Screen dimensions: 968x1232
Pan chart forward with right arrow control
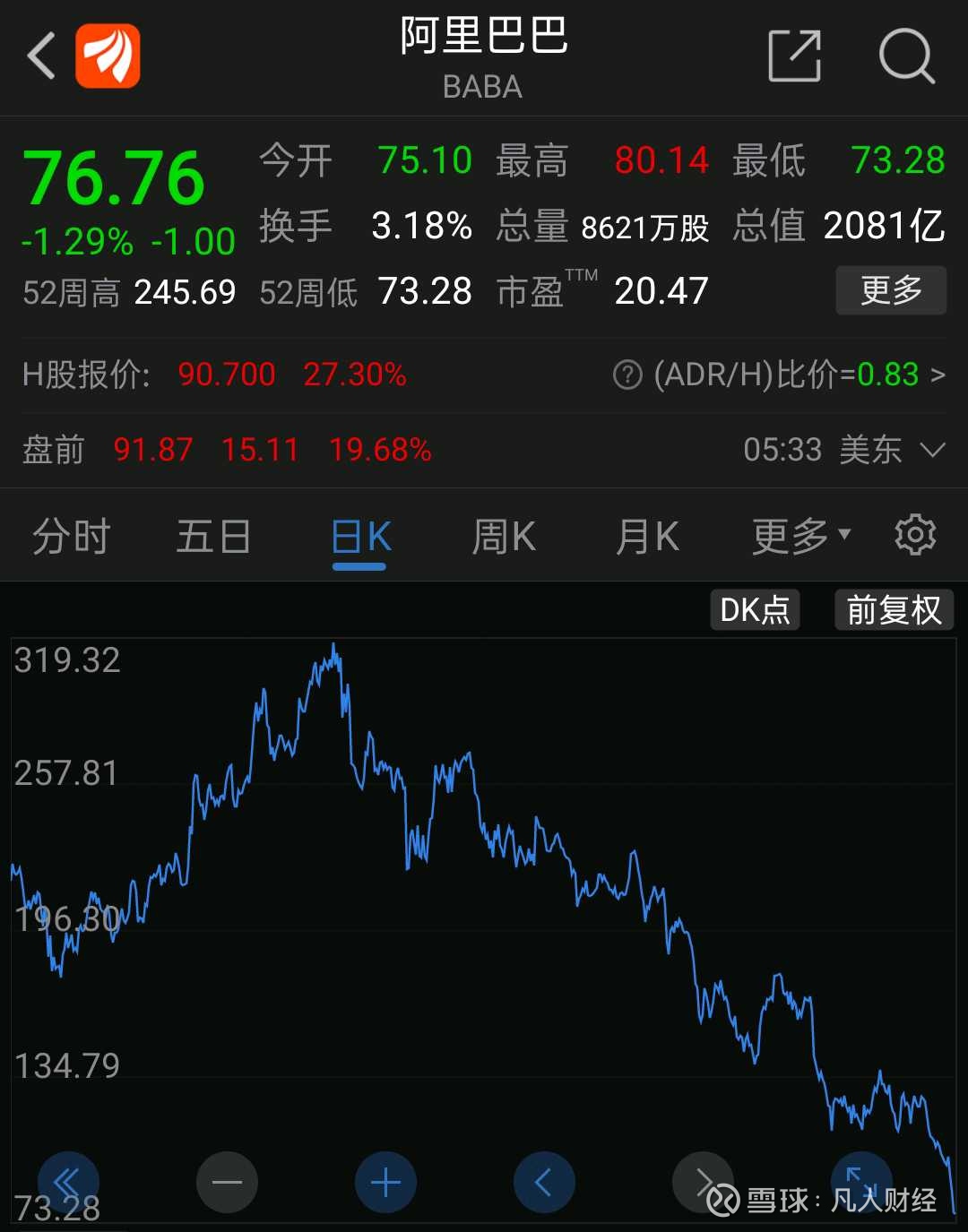click(703, 1182)
